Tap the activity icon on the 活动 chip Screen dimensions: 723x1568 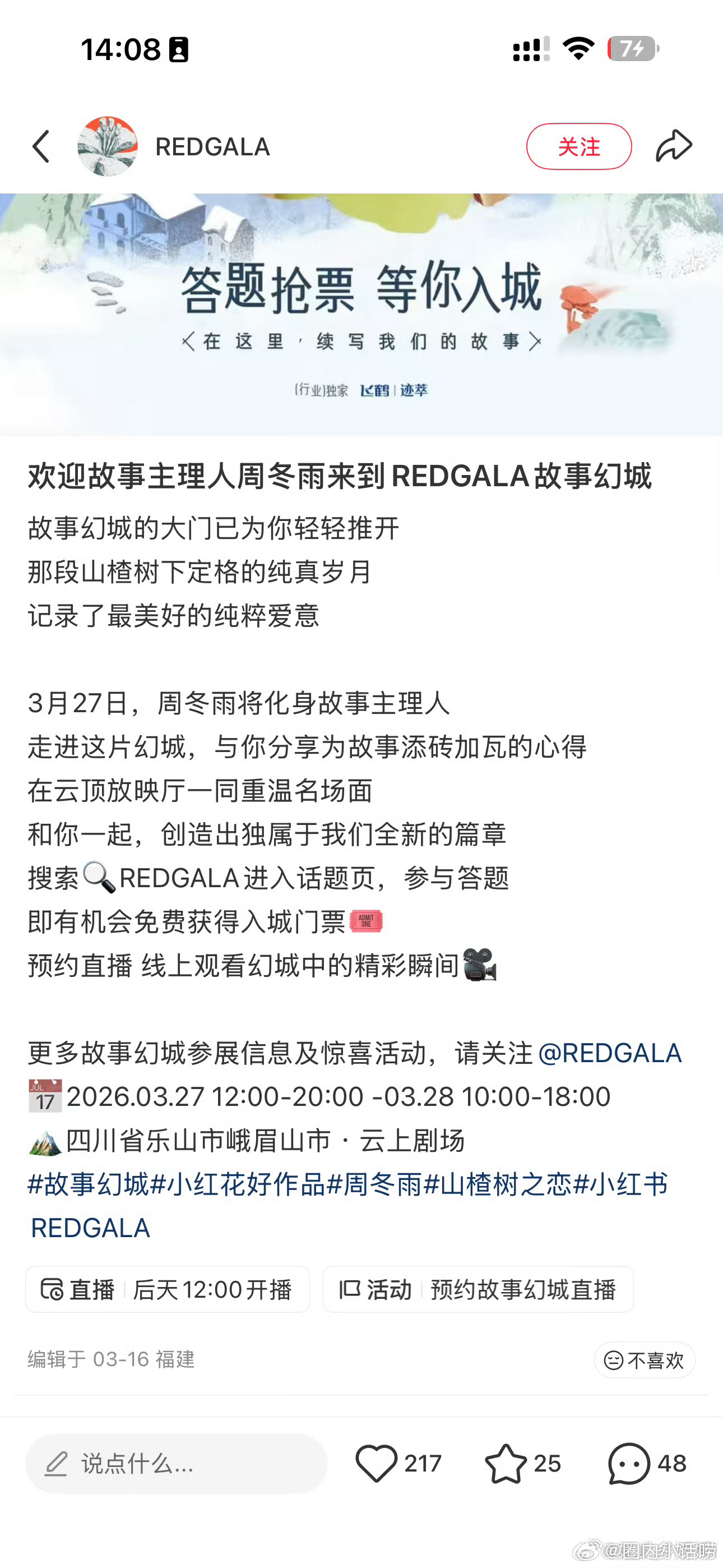(x=349, y=1289)
